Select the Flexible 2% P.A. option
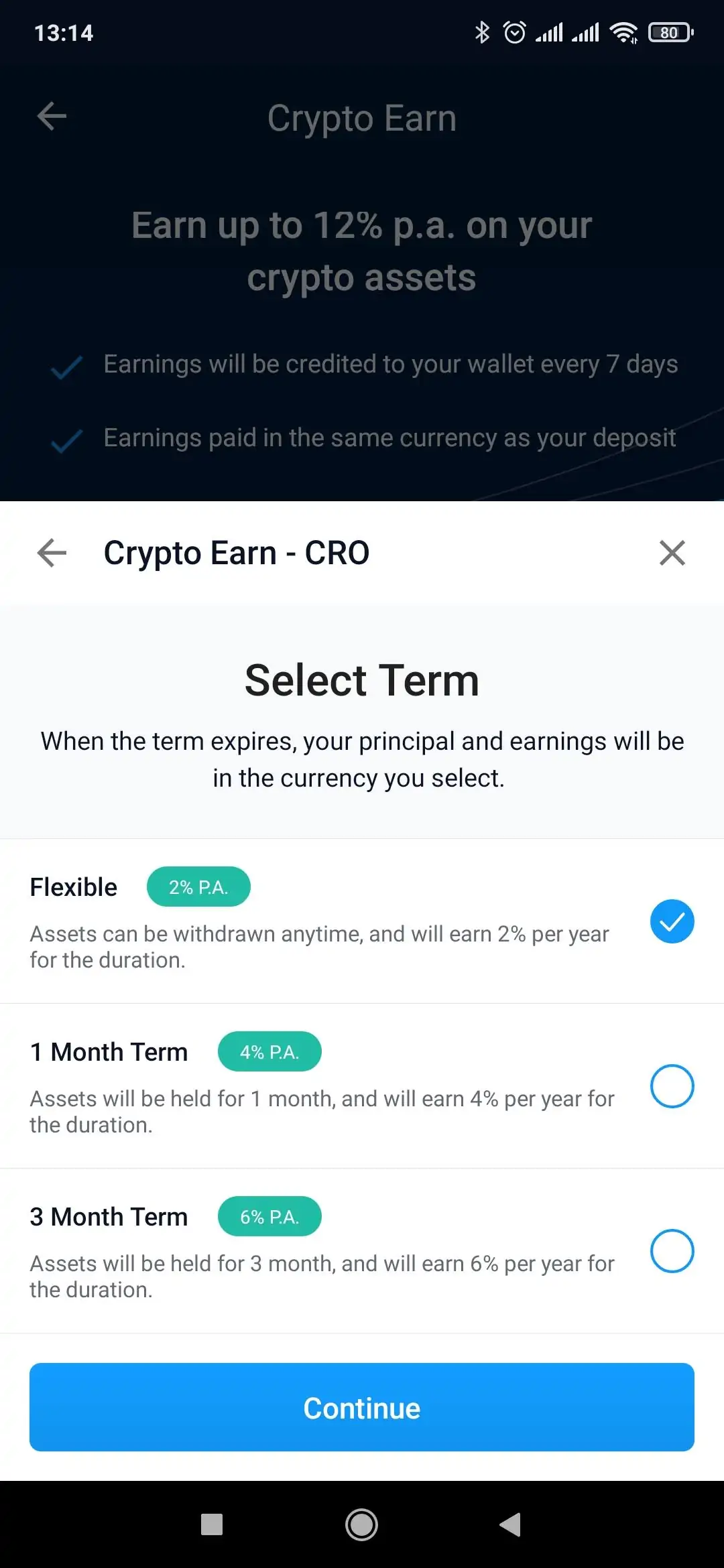Viewport: 724px width, 1568px height. tap(672, 921)
